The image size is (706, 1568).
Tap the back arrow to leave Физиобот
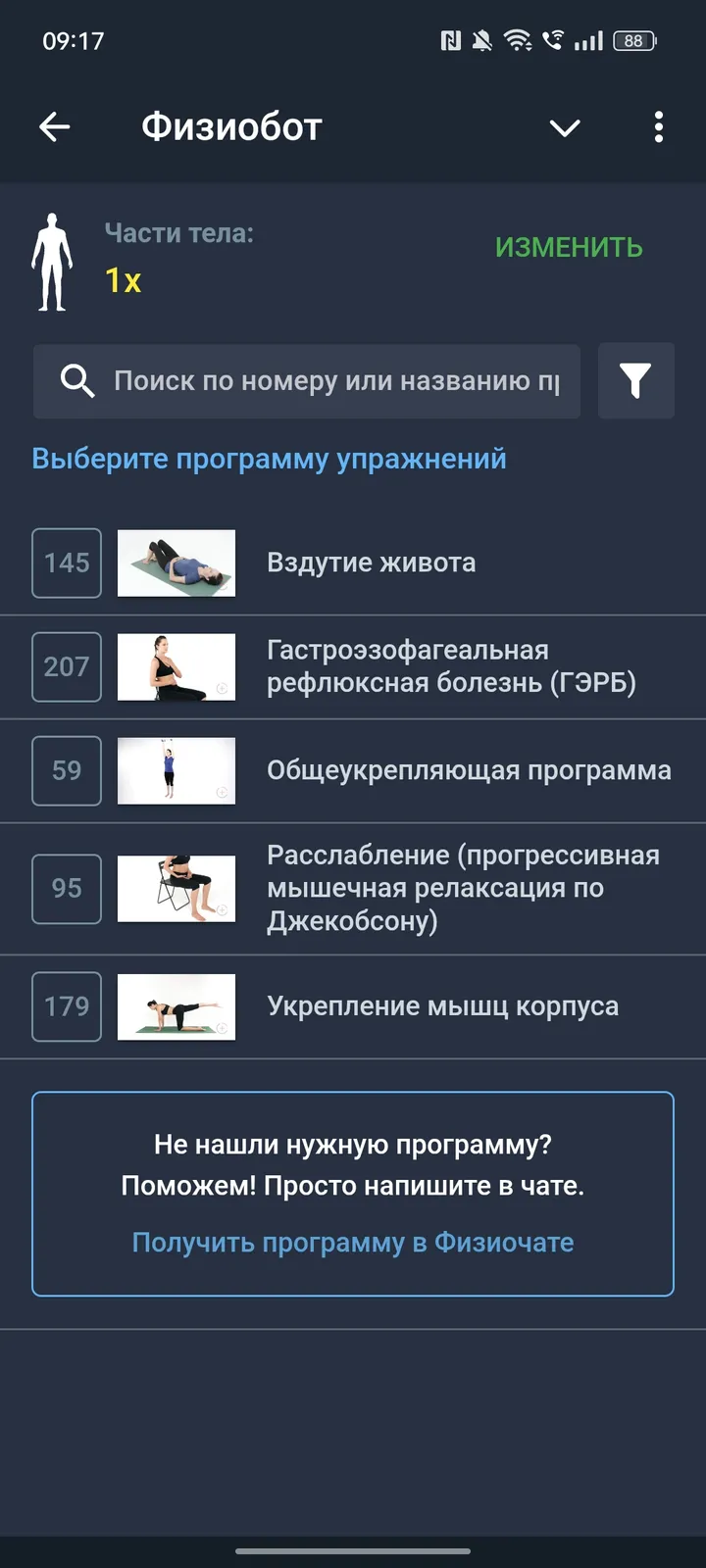pyautogui.click(x=55, y=126)
